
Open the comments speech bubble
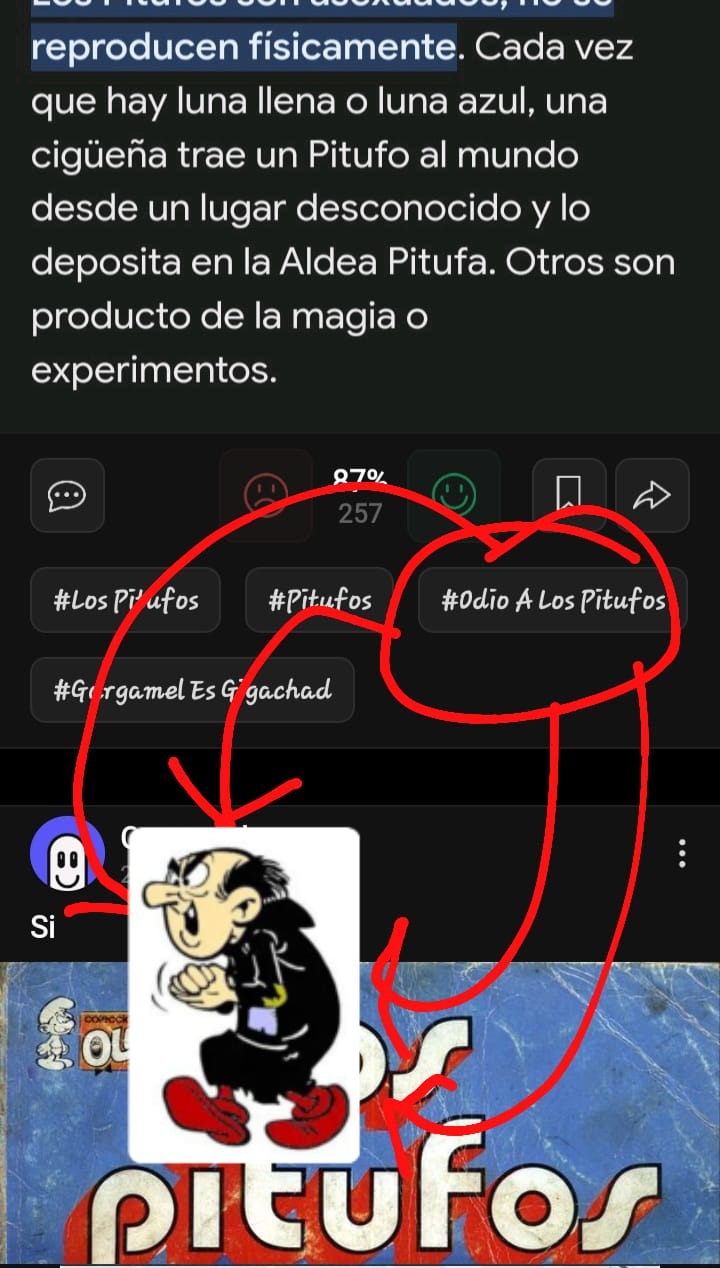67,495
